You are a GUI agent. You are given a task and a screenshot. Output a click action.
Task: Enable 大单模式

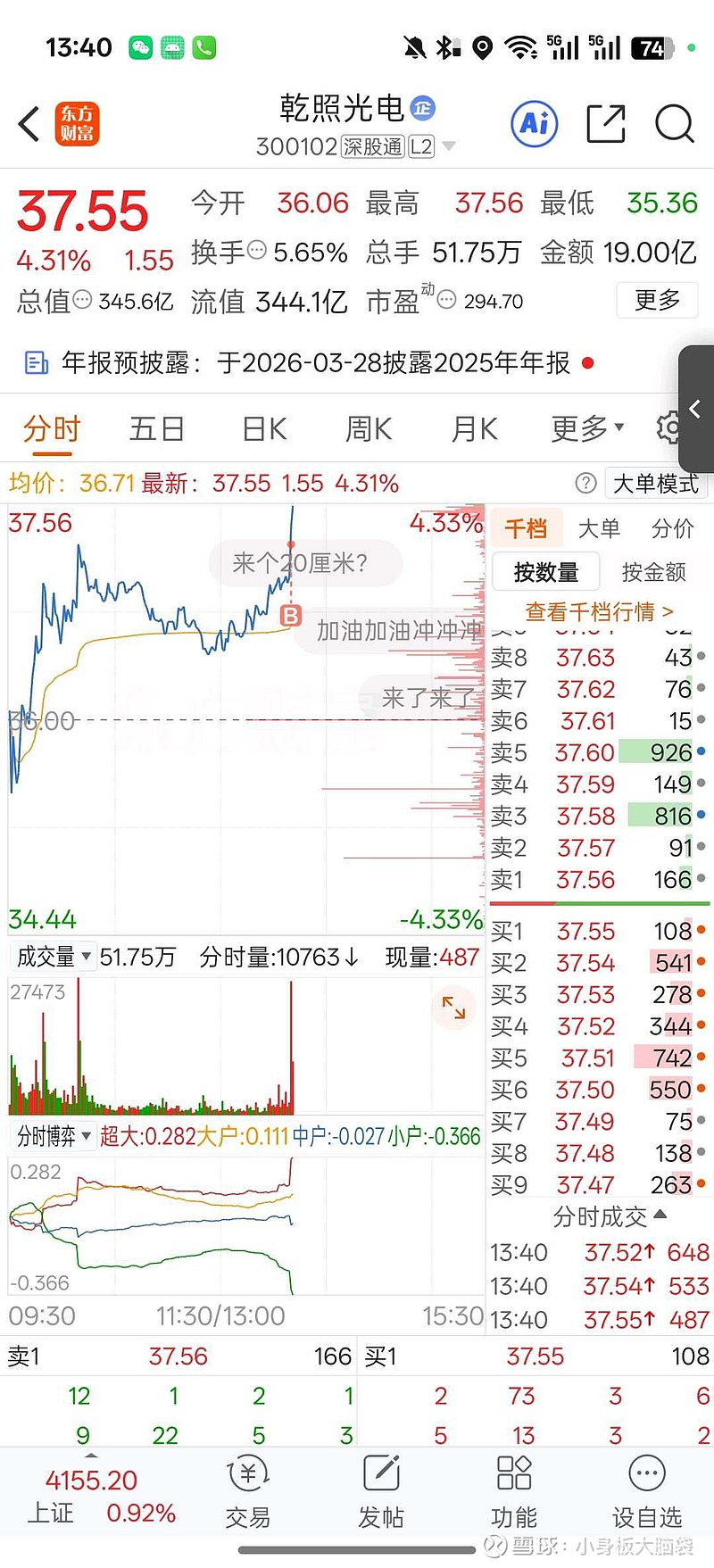[656, 484]
